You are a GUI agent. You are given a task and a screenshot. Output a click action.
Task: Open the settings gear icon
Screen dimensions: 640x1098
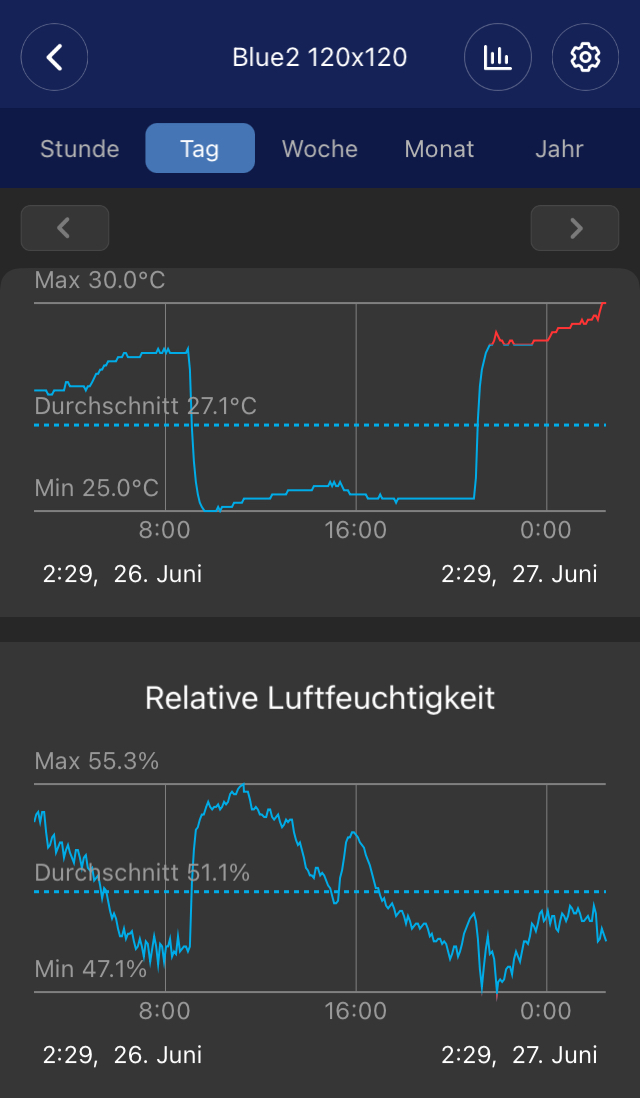click(585, 57)
